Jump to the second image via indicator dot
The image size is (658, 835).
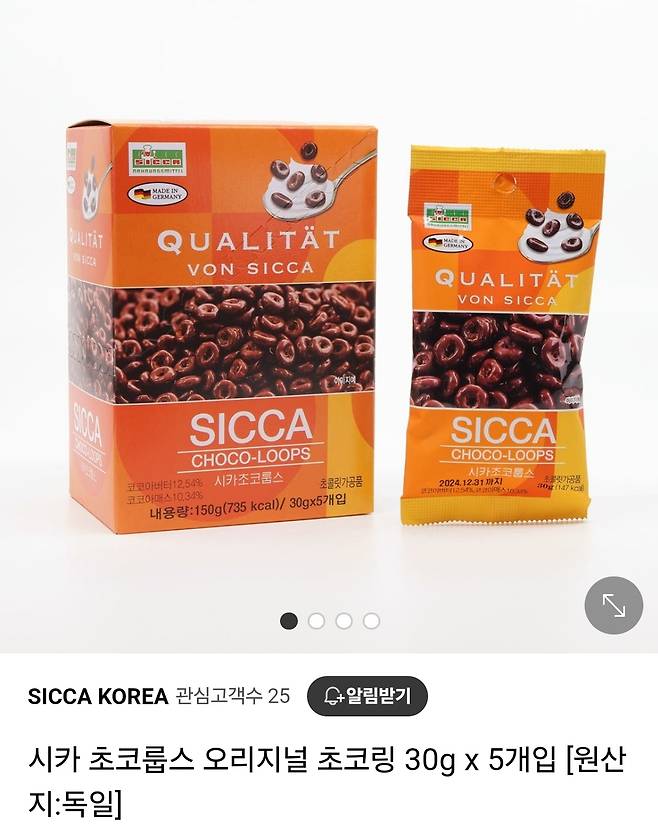point(317,621)
